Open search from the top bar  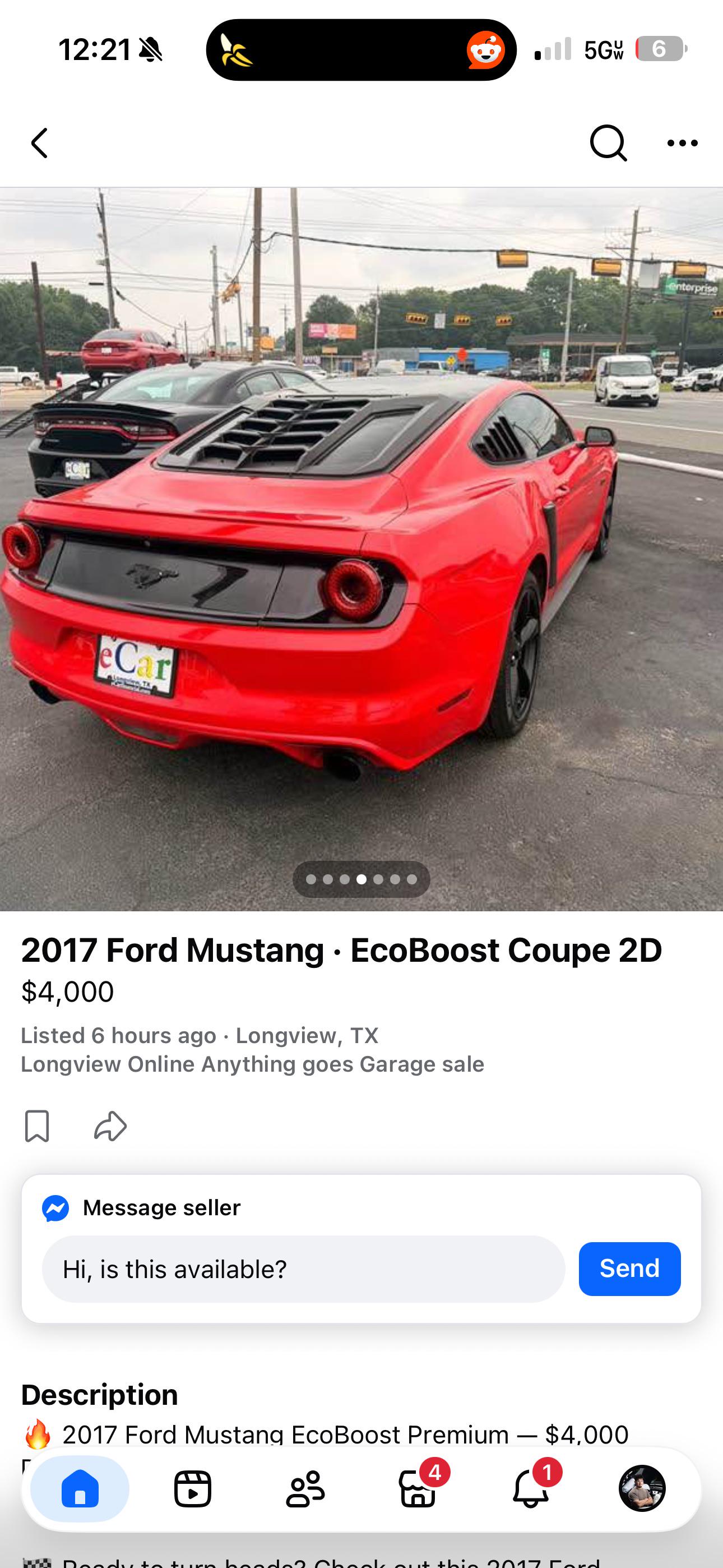pyautogui.click(x=608, y=143)
